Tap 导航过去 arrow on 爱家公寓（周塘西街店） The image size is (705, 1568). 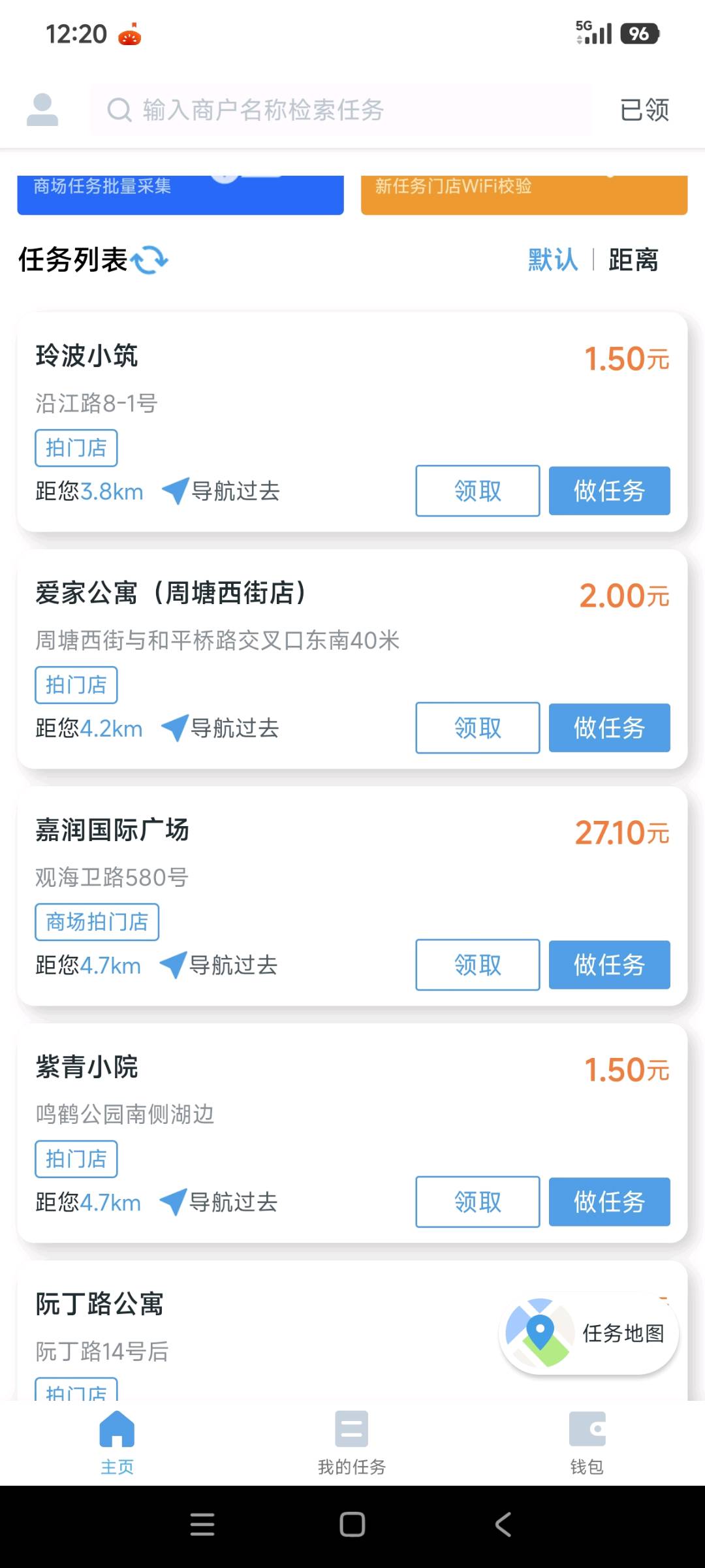(x=174, y=727)
